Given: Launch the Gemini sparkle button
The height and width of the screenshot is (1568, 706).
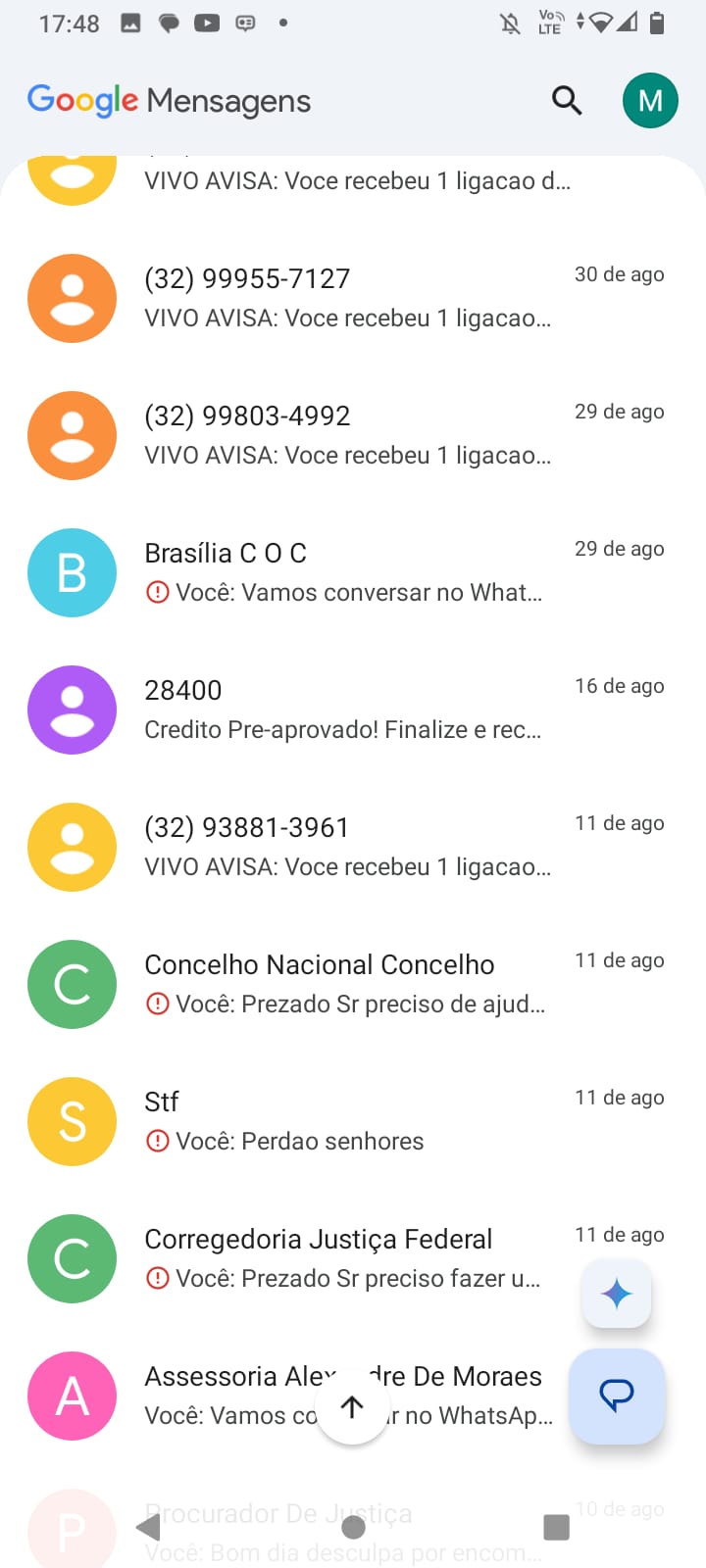Looking at the screenshot, I should click(617, 1295).
